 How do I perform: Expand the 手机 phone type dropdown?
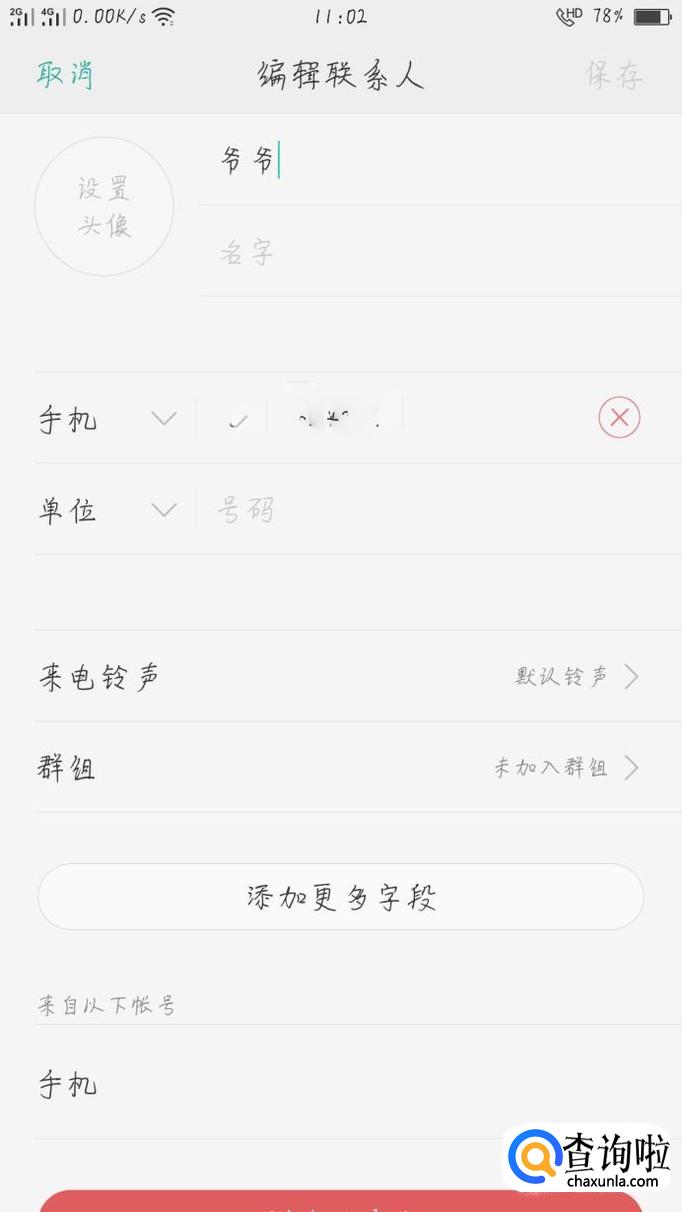(x=108, y=419)
